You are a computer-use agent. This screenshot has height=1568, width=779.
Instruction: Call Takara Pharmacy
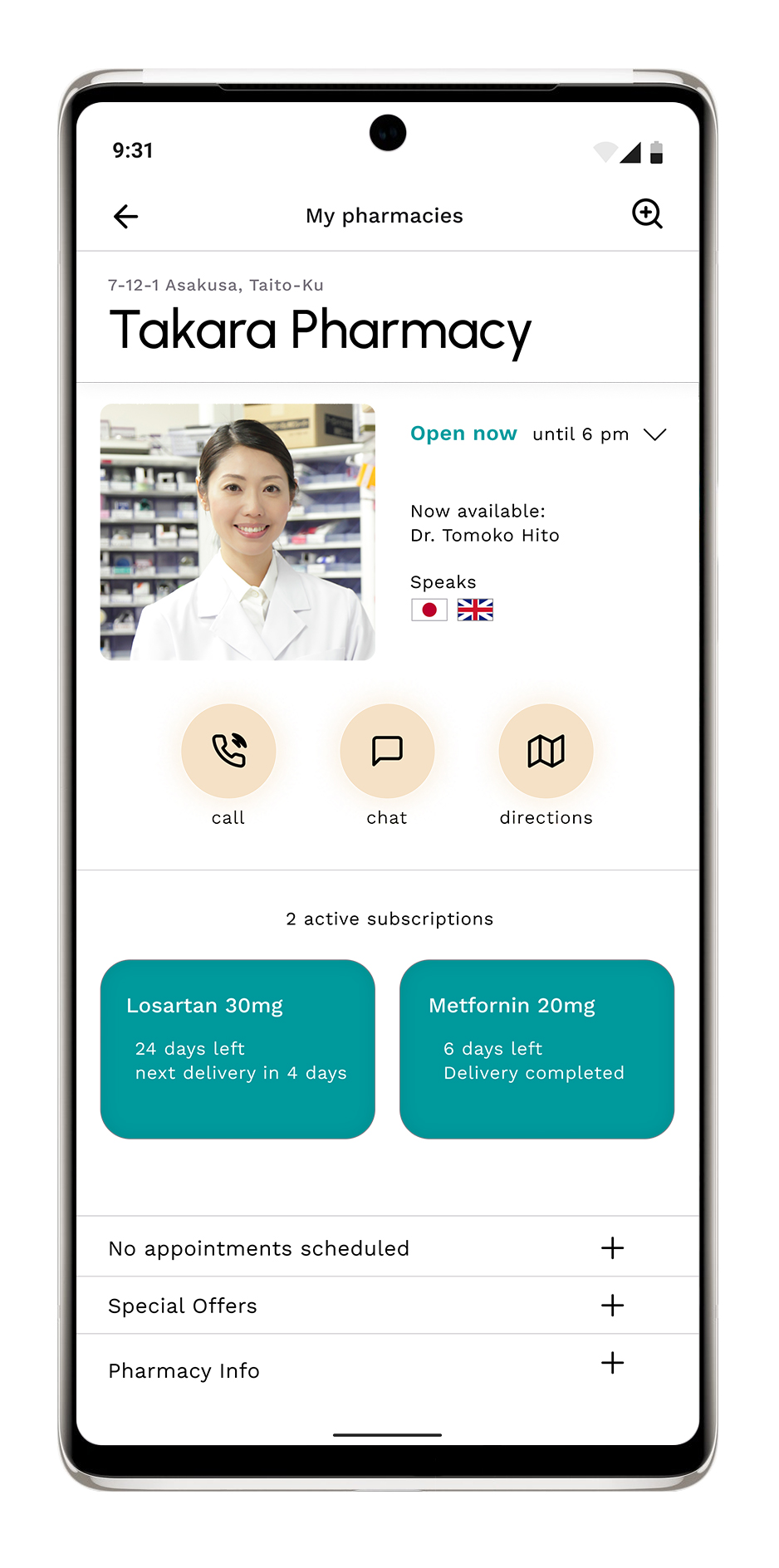228,751
